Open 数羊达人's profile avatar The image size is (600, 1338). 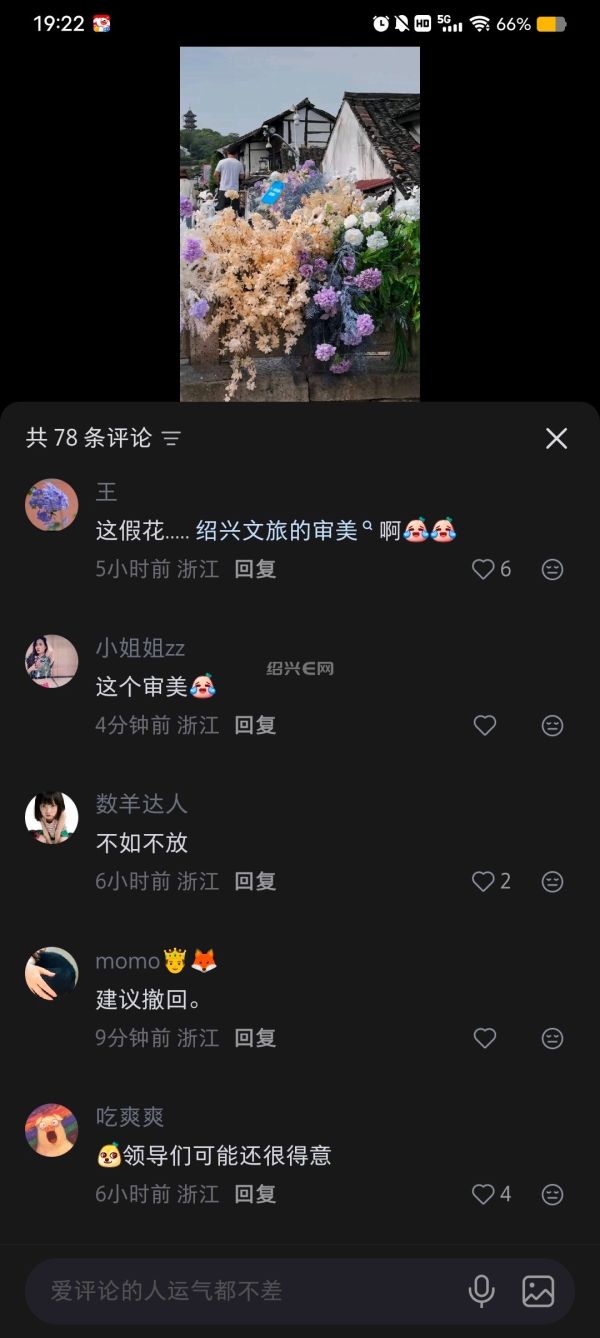(x=51, y=817)
